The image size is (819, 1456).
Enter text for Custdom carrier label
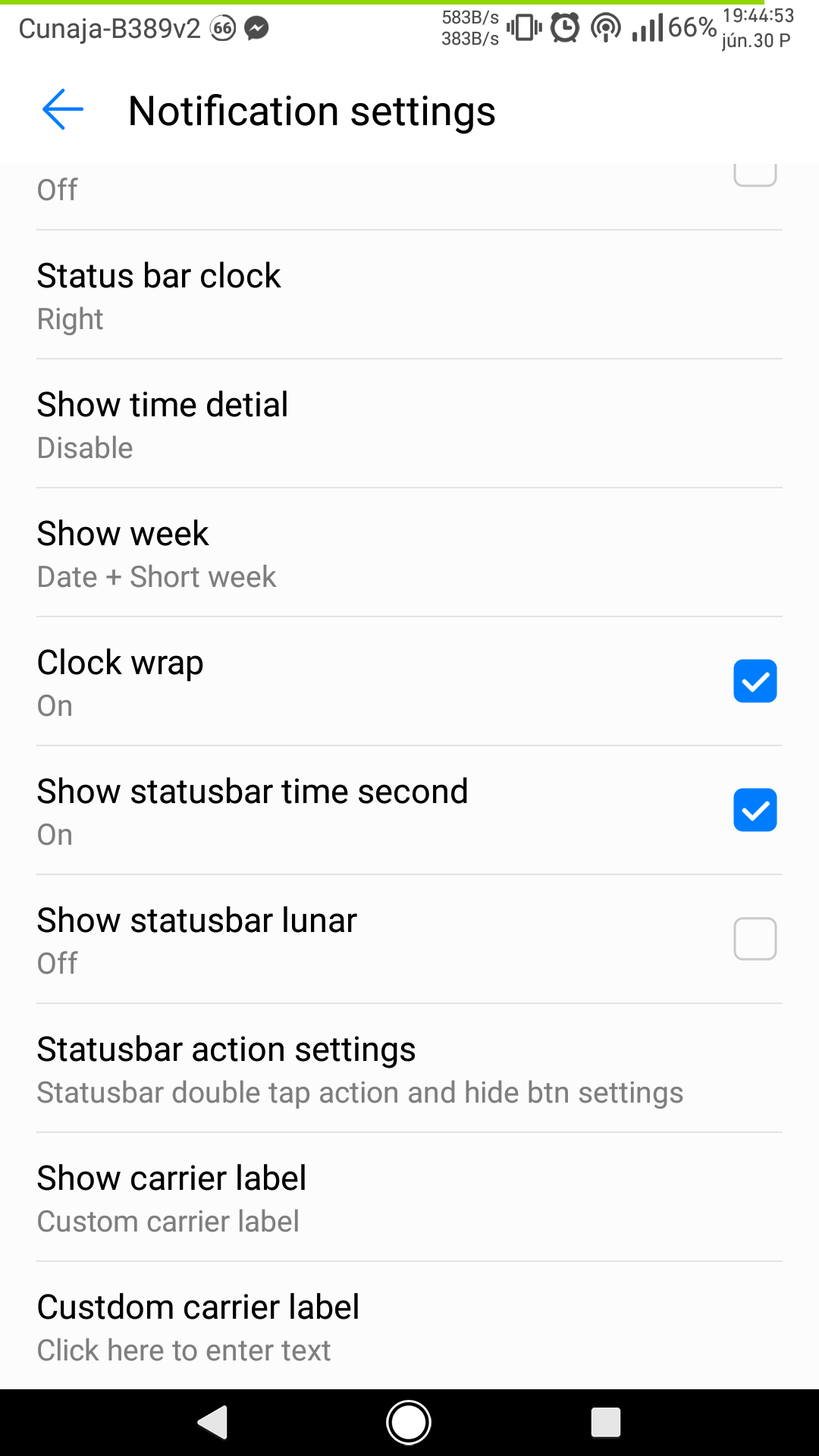pos(409,1326)
